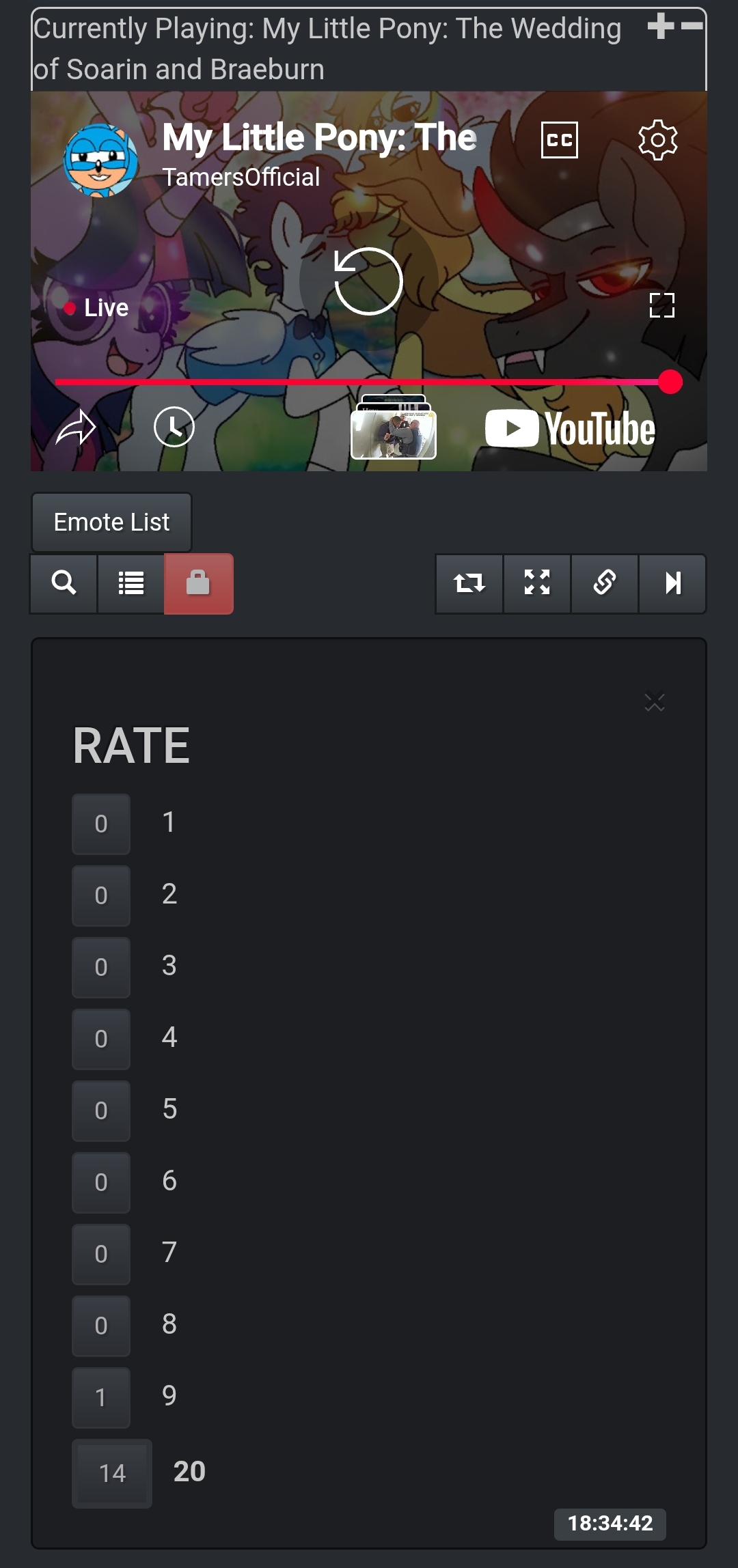Image resolution: width=738 pixels, height=1568 pixels.
Task: Open the Emote List
Action: click(x=111, y=522)
